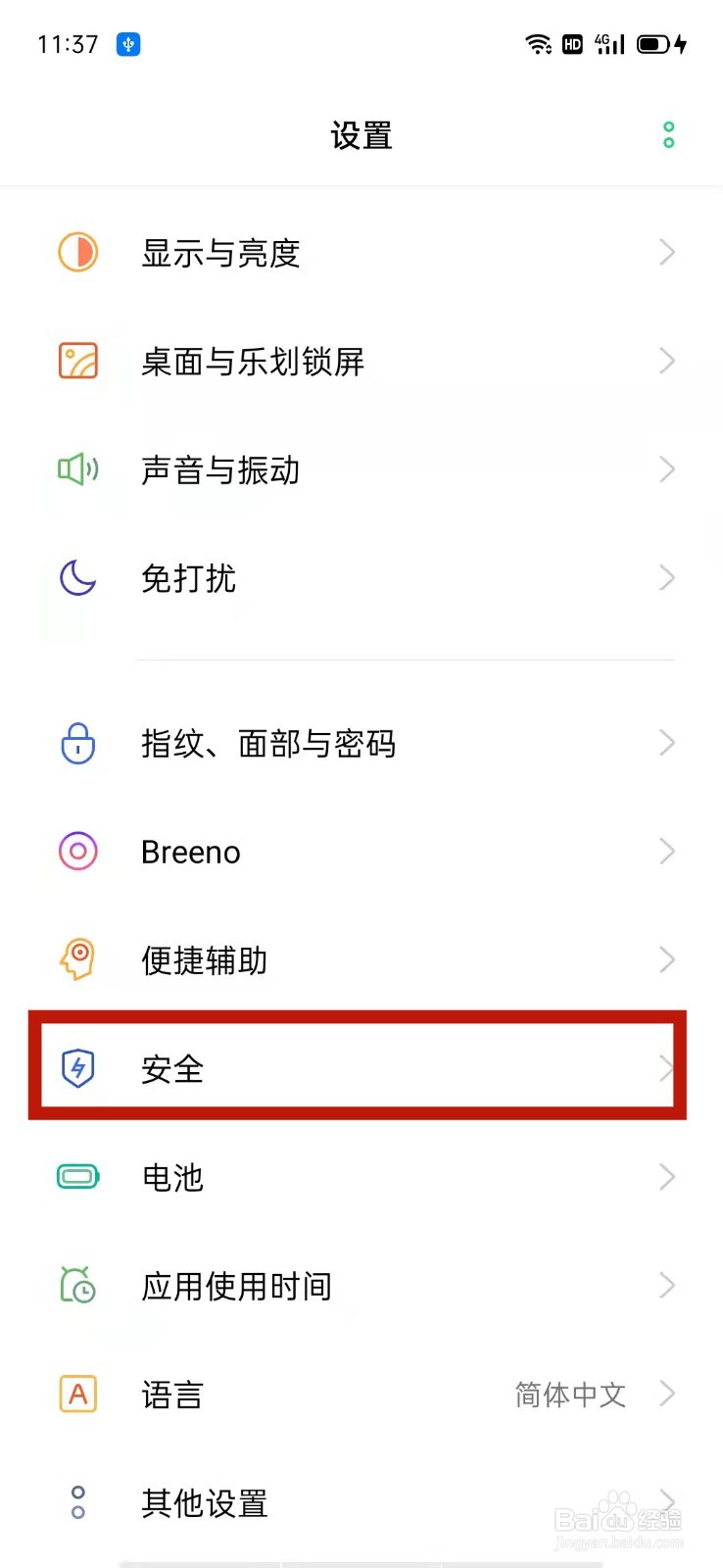Open the 指纹、面部与密码 settings entry
Image resolution: width=723 pixels, height=1568 pixels.
362,744
